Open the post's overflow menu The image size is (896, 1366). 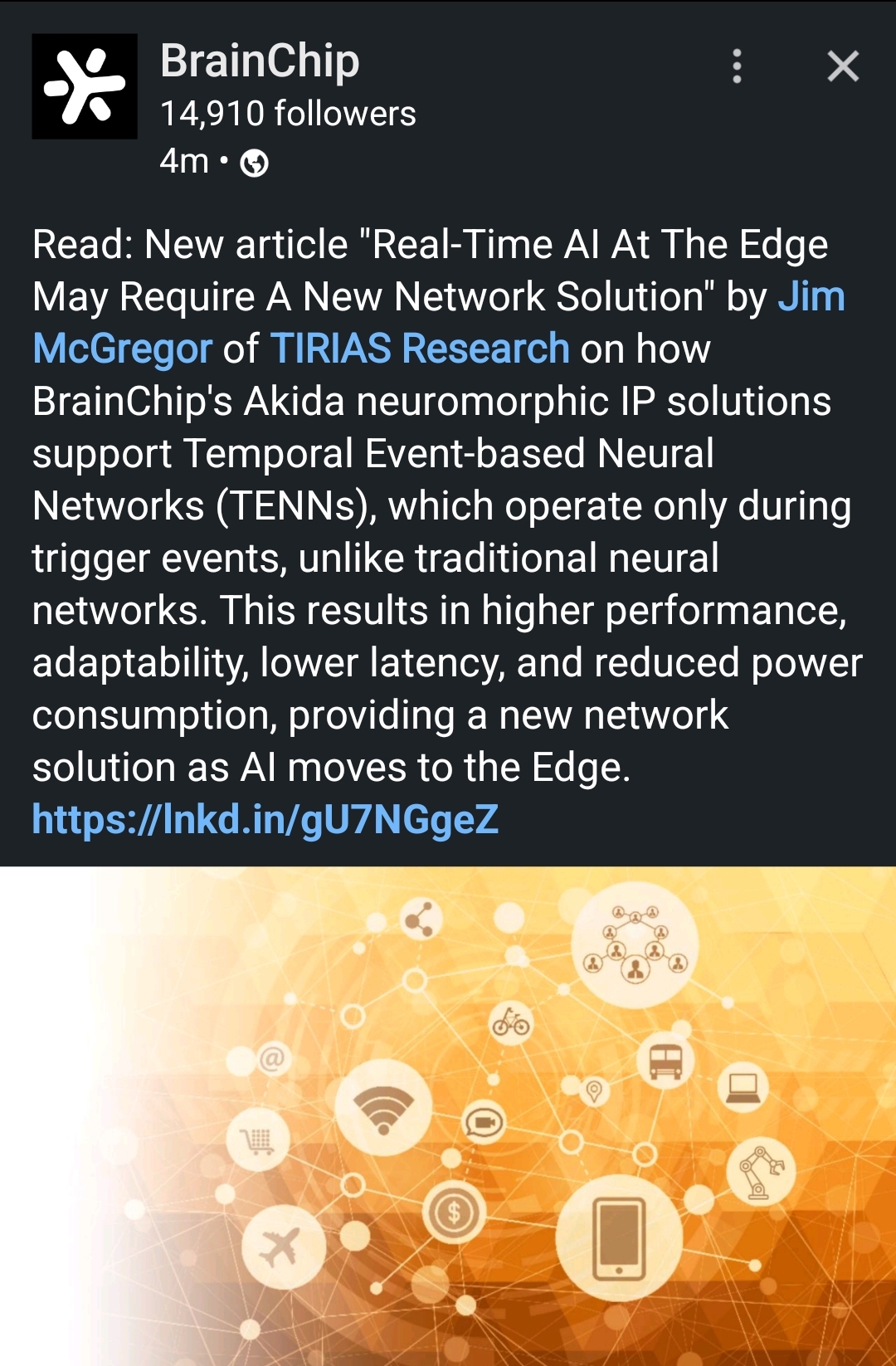click(x=737, y=66)
